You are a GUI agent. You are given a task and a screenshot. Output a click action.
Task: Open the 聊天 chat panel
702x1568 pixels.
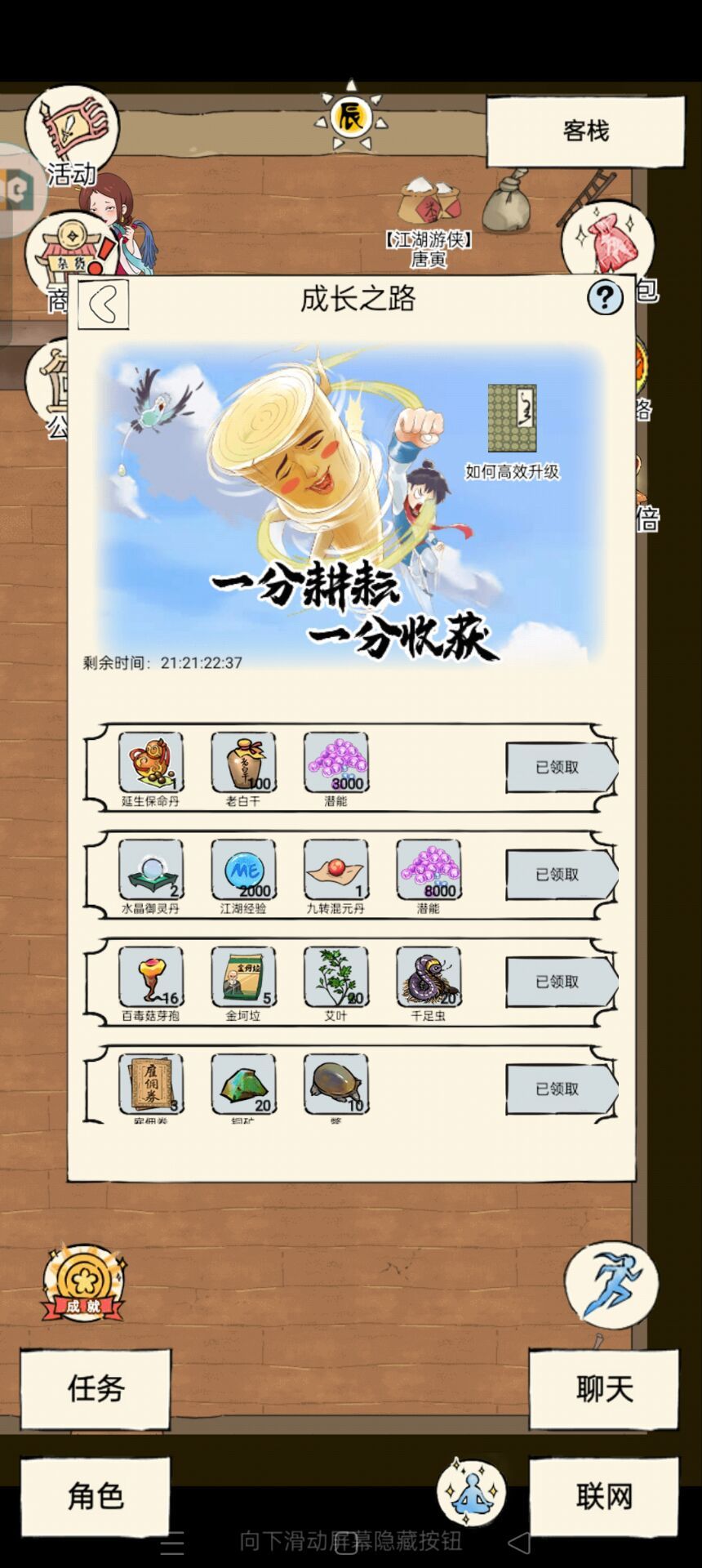click(x=604, y=1388)
